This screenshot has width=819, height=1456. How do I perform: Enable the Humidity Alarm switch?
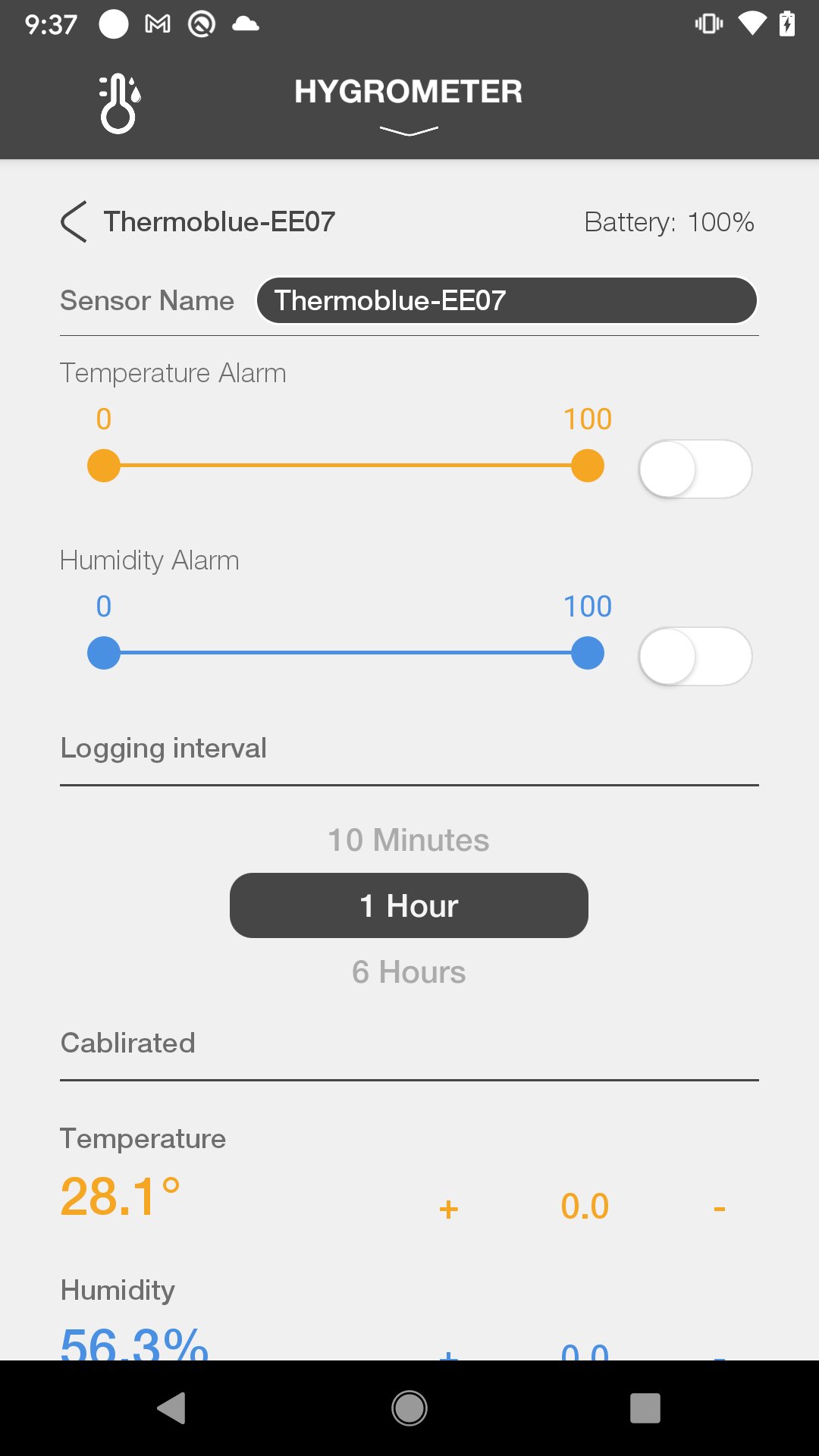[x=695, y=656]
